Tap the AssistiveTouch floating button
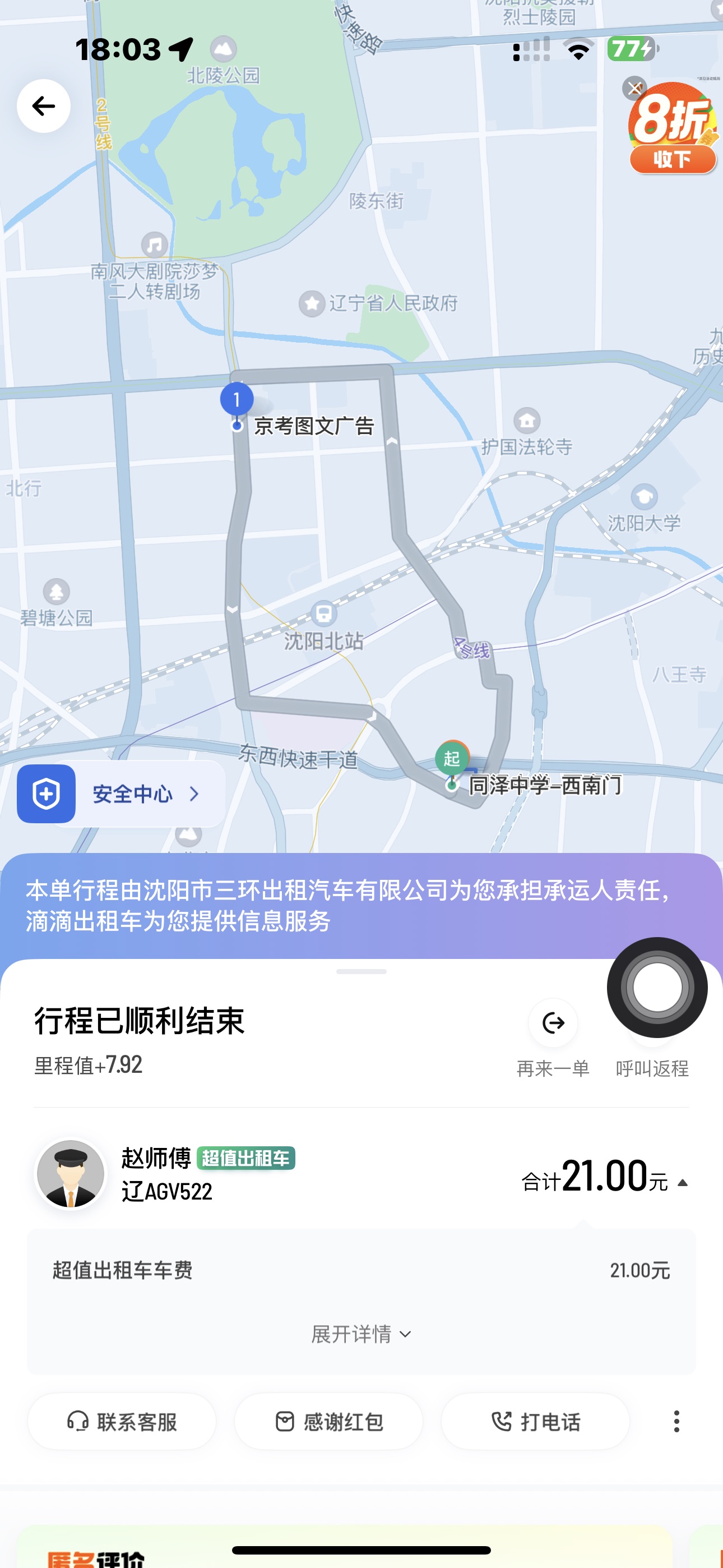The image size is (723, 1568). 657,986
